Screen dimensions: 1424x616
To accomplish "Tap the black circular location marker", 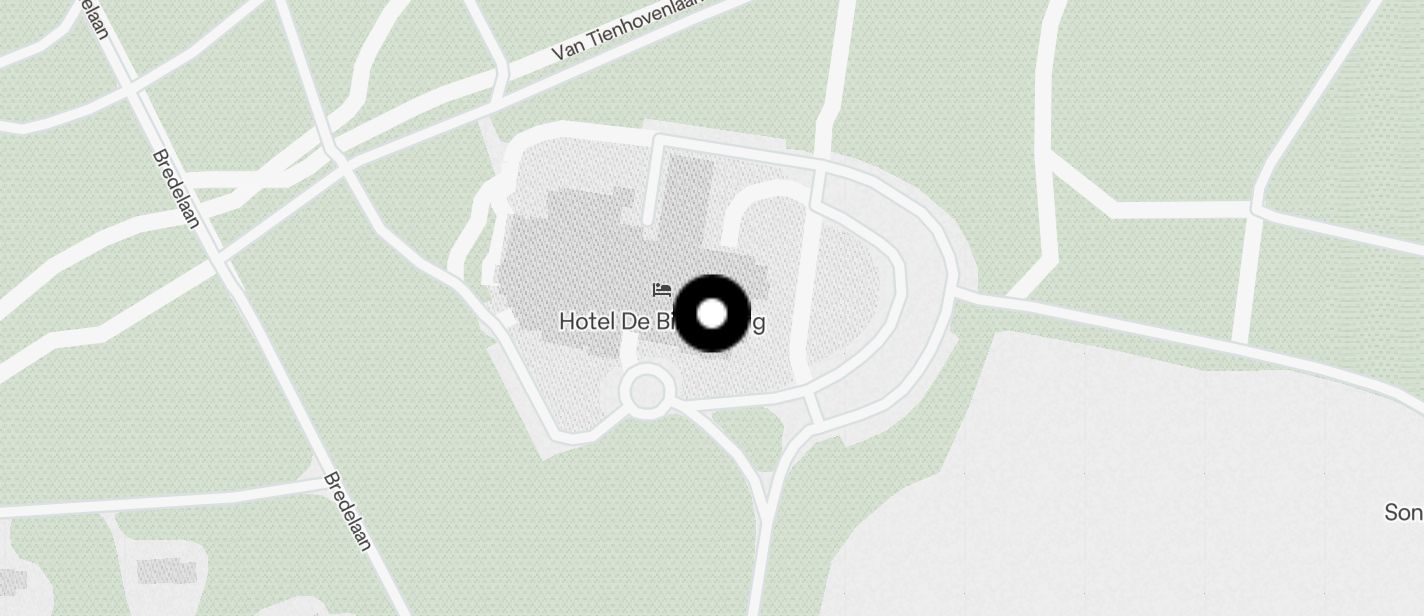I will click(x=712, y=314).
